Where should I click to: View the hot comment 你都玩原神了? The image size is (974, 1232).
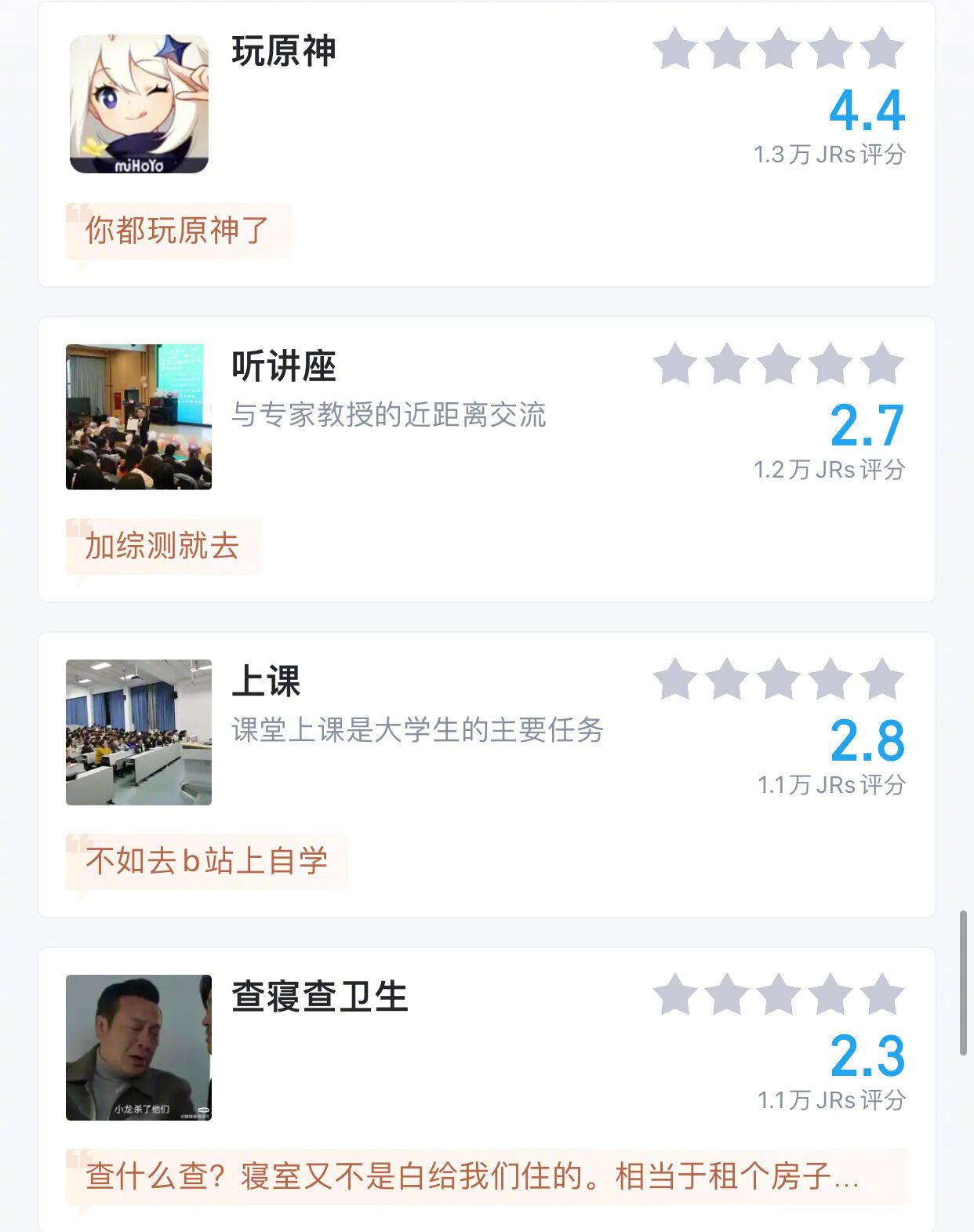[178, 231]
